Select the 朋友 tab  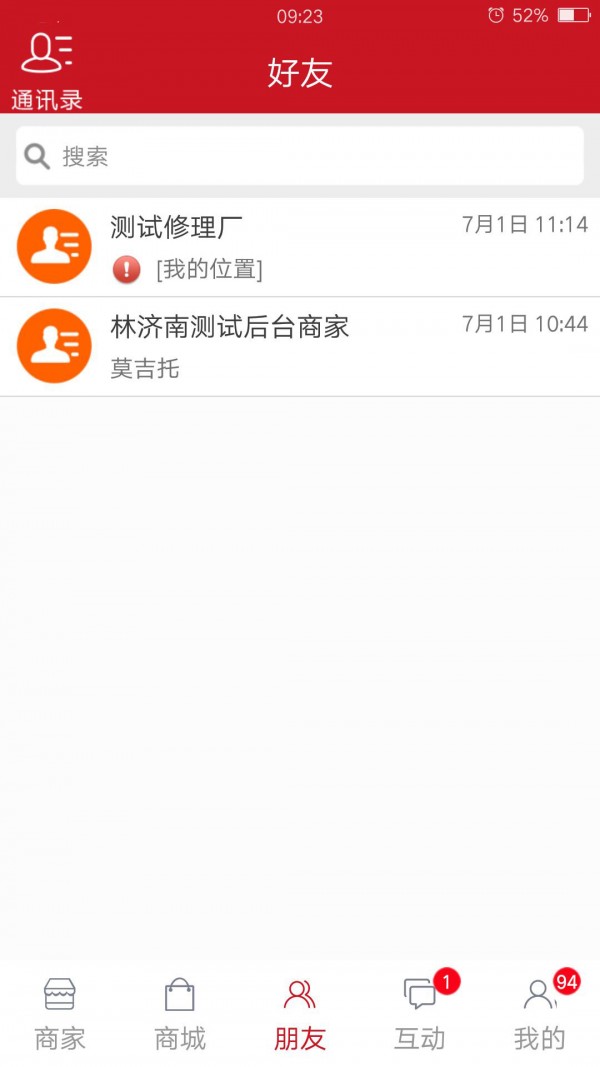pyautogui.click(x=300, y=1014)
